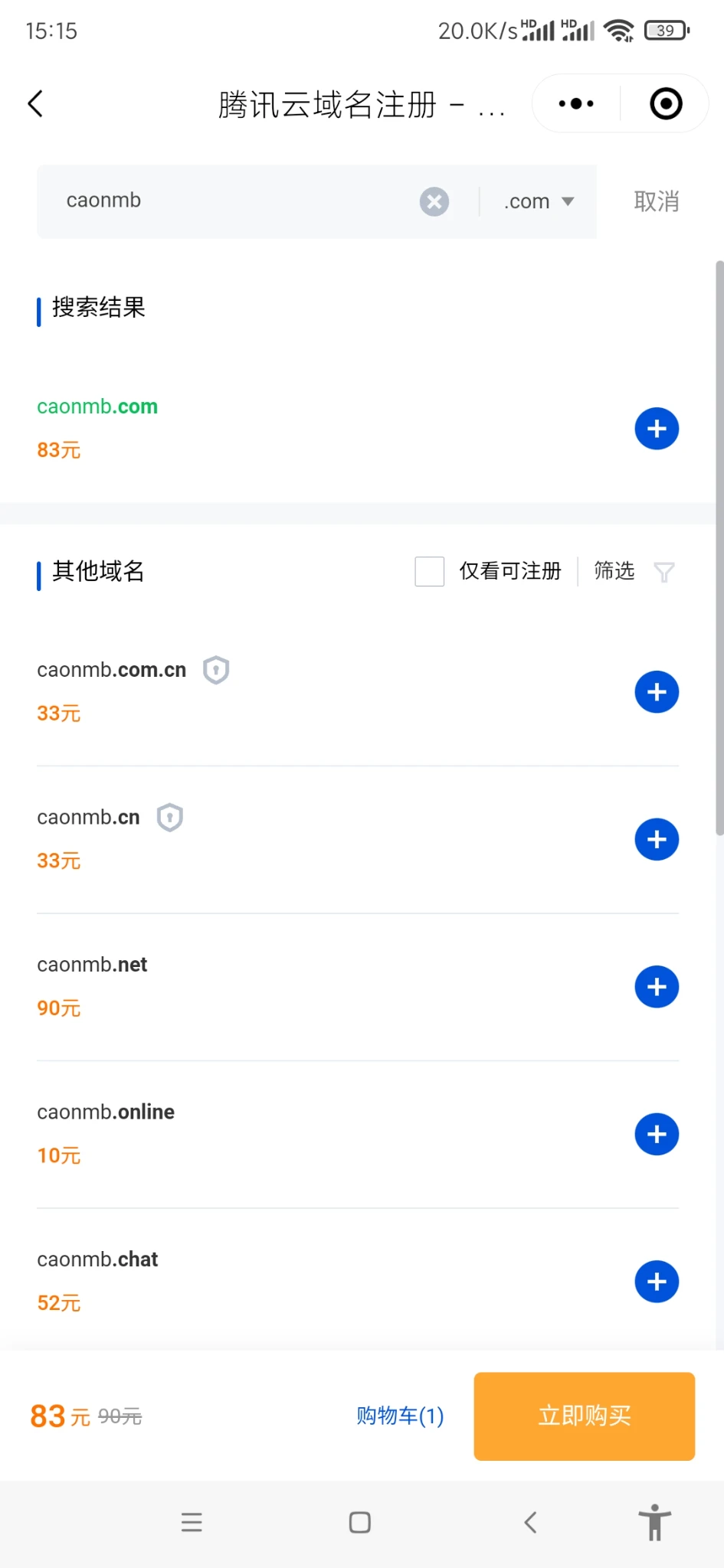Add caonmb.online to the cart

point(657,1134)
